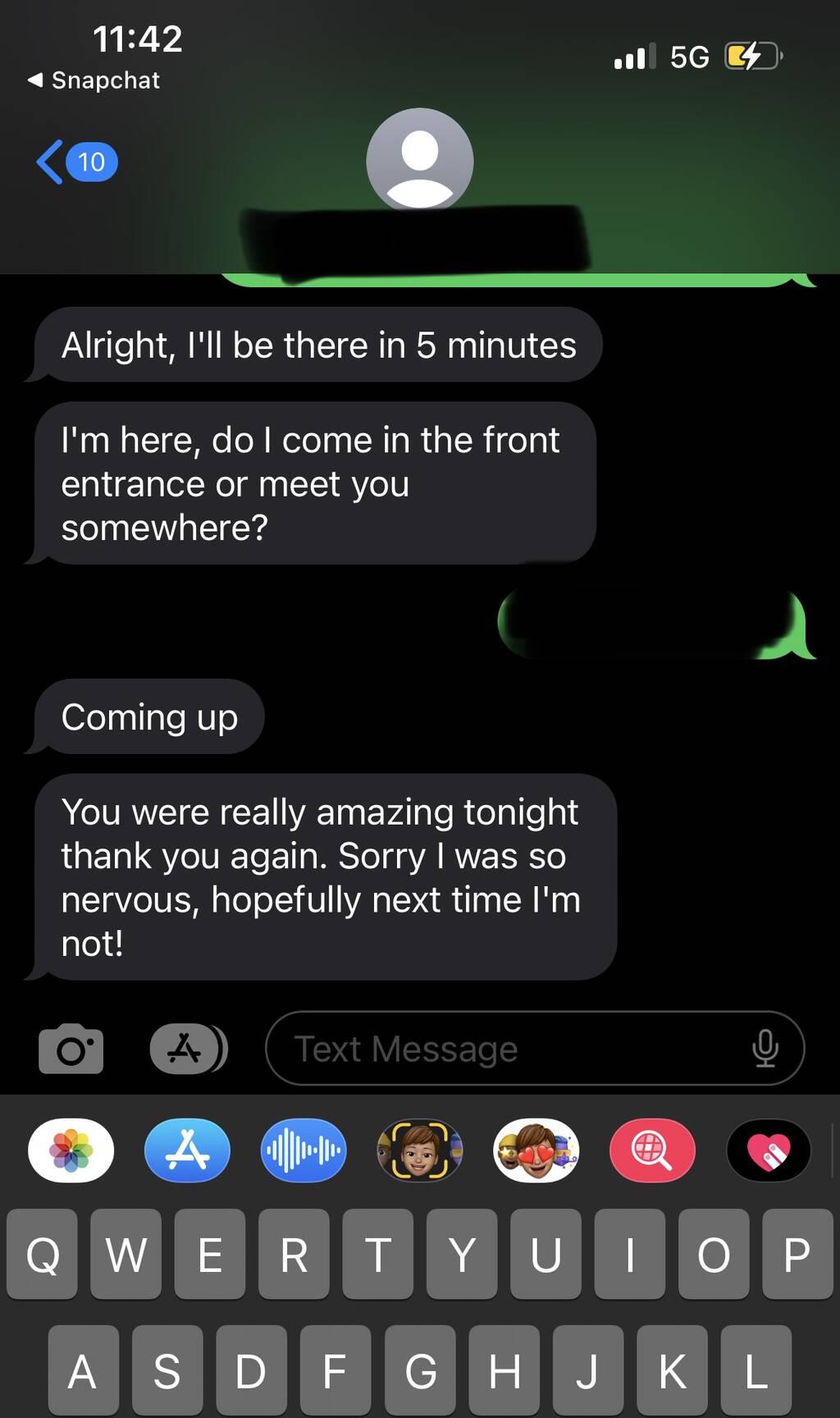Open the Memoji camera app
The width and height of the screenshot is (840, 1418).
pos(419,1150)
